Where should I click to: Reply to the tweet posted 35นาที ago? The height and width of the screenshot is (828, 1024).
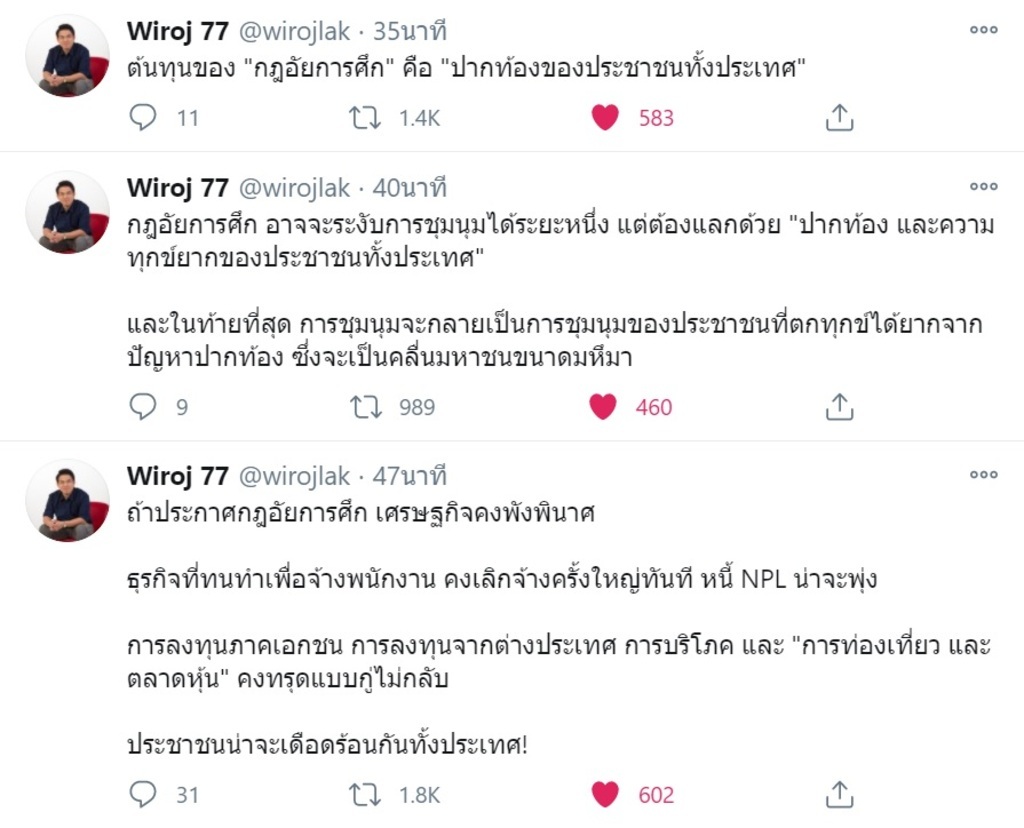[x=144, y=118]
